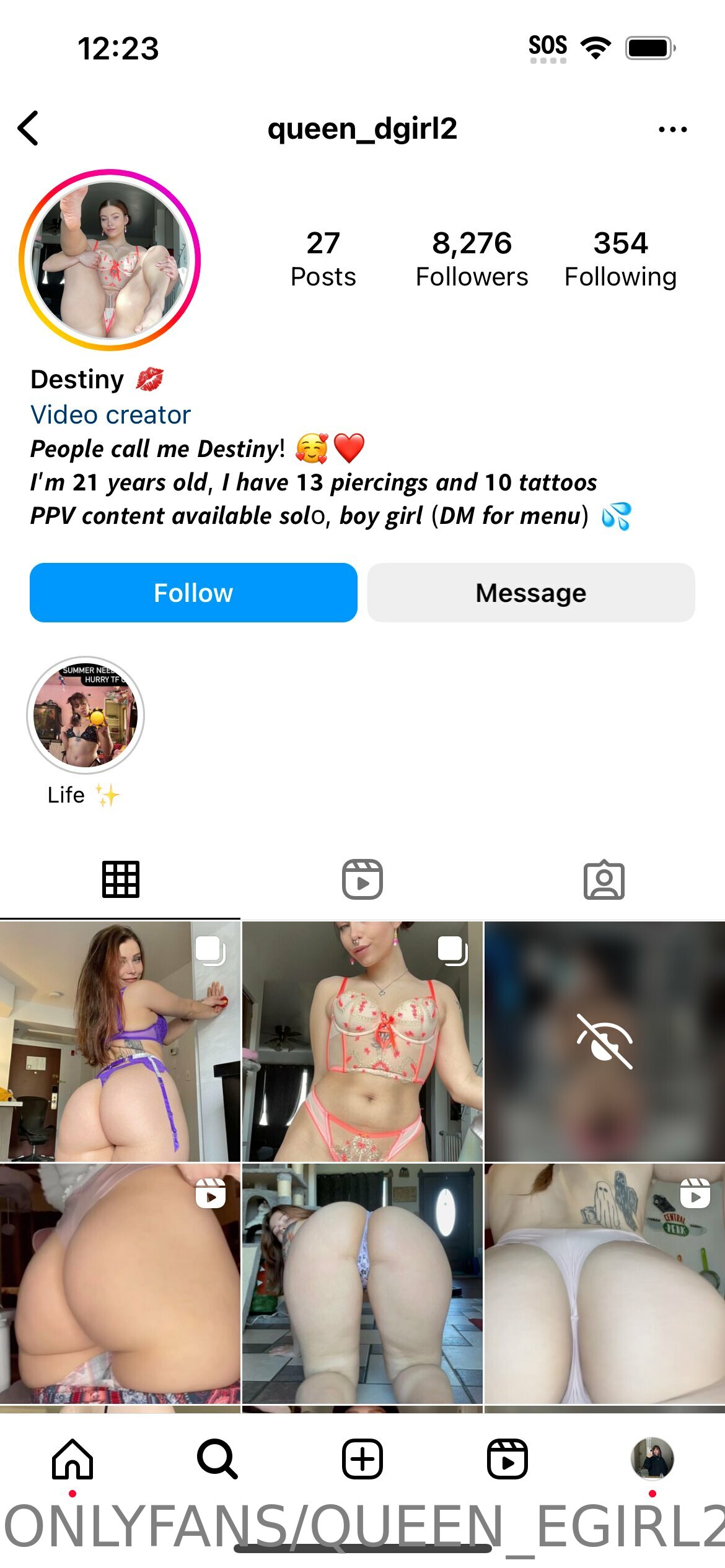Image resolution: width=725 pixels, height=1568 pixels.
Task: Create a new post with the plus icon
Action: (362, 1459)
